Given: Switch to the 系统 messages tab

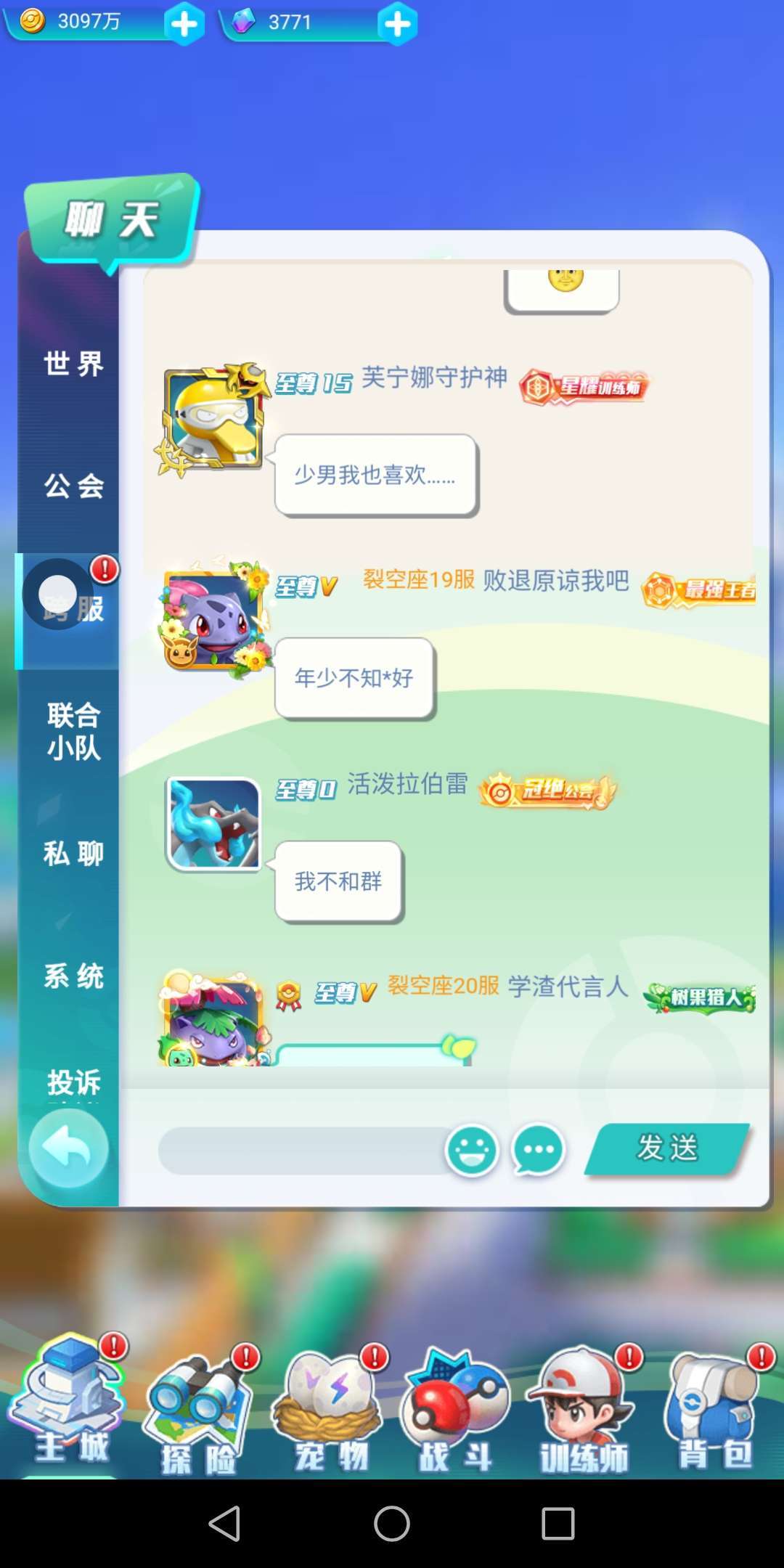Looking at the screenshot, I should 73,976.
